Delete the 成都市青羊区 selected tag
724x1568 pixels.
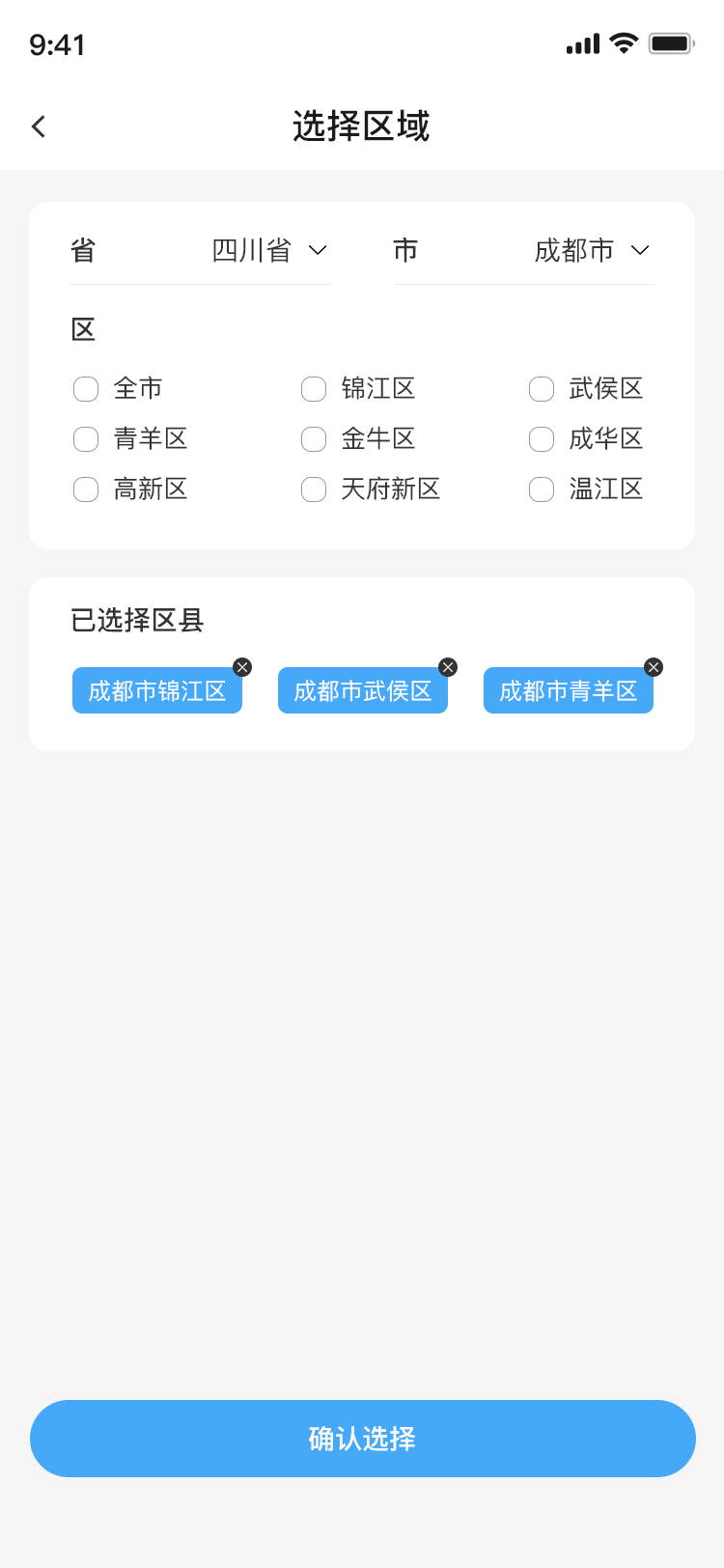pos(654,667)
